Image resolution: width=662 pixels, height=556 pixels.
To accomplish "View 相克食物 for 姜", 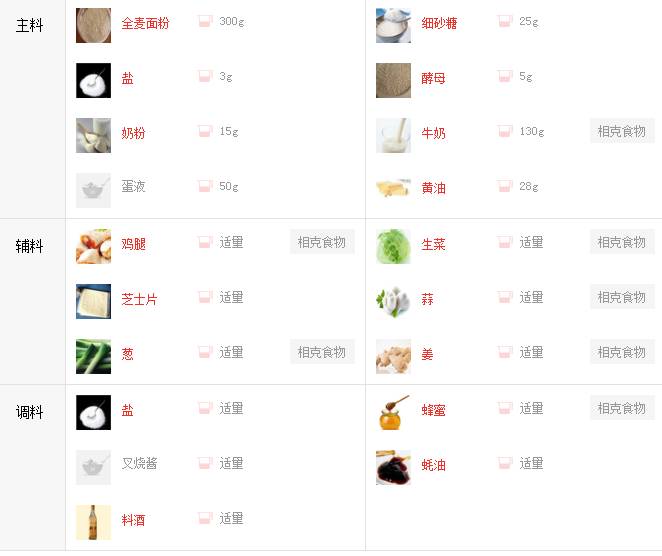I will click(621, 352).
